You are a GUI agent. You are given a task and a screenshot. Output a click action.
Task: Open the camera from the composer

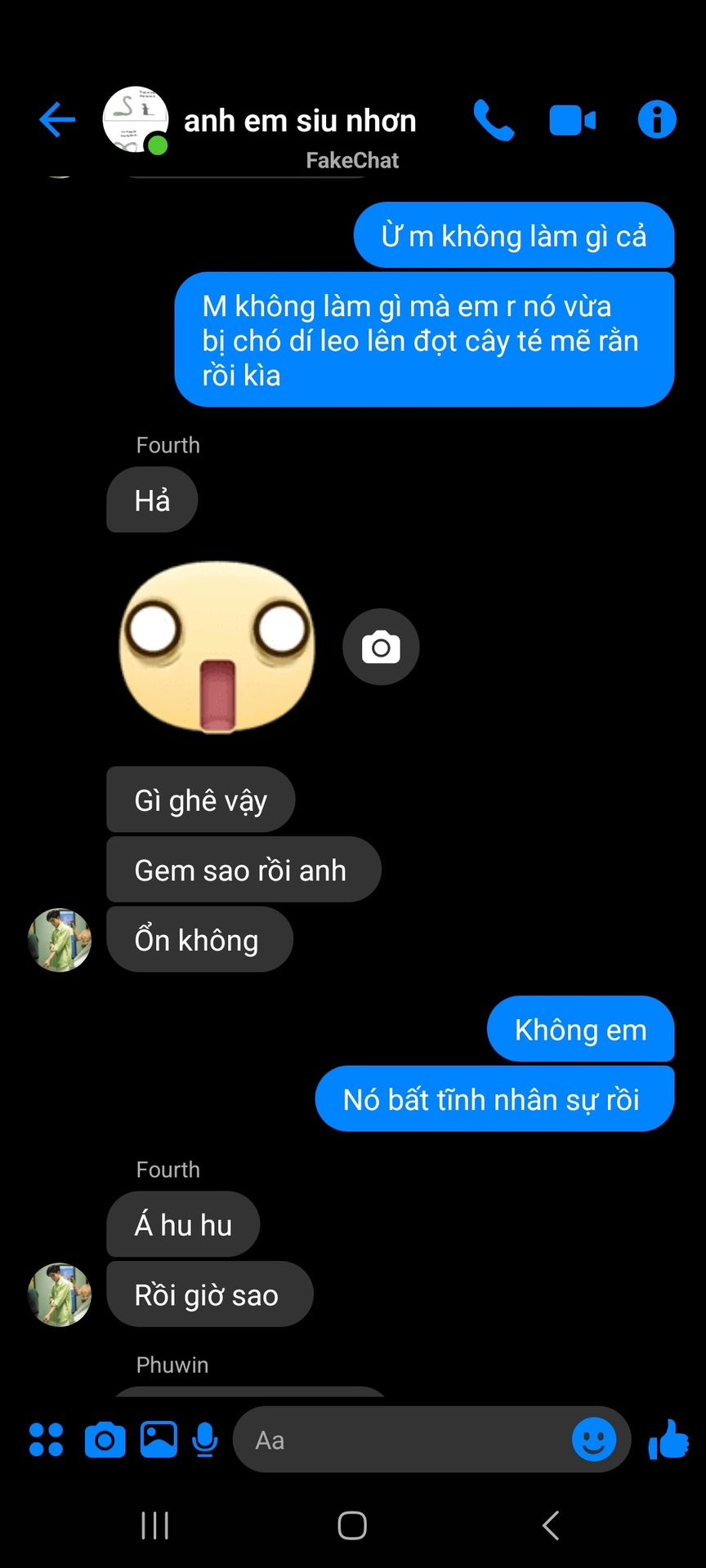point(105,1440)
